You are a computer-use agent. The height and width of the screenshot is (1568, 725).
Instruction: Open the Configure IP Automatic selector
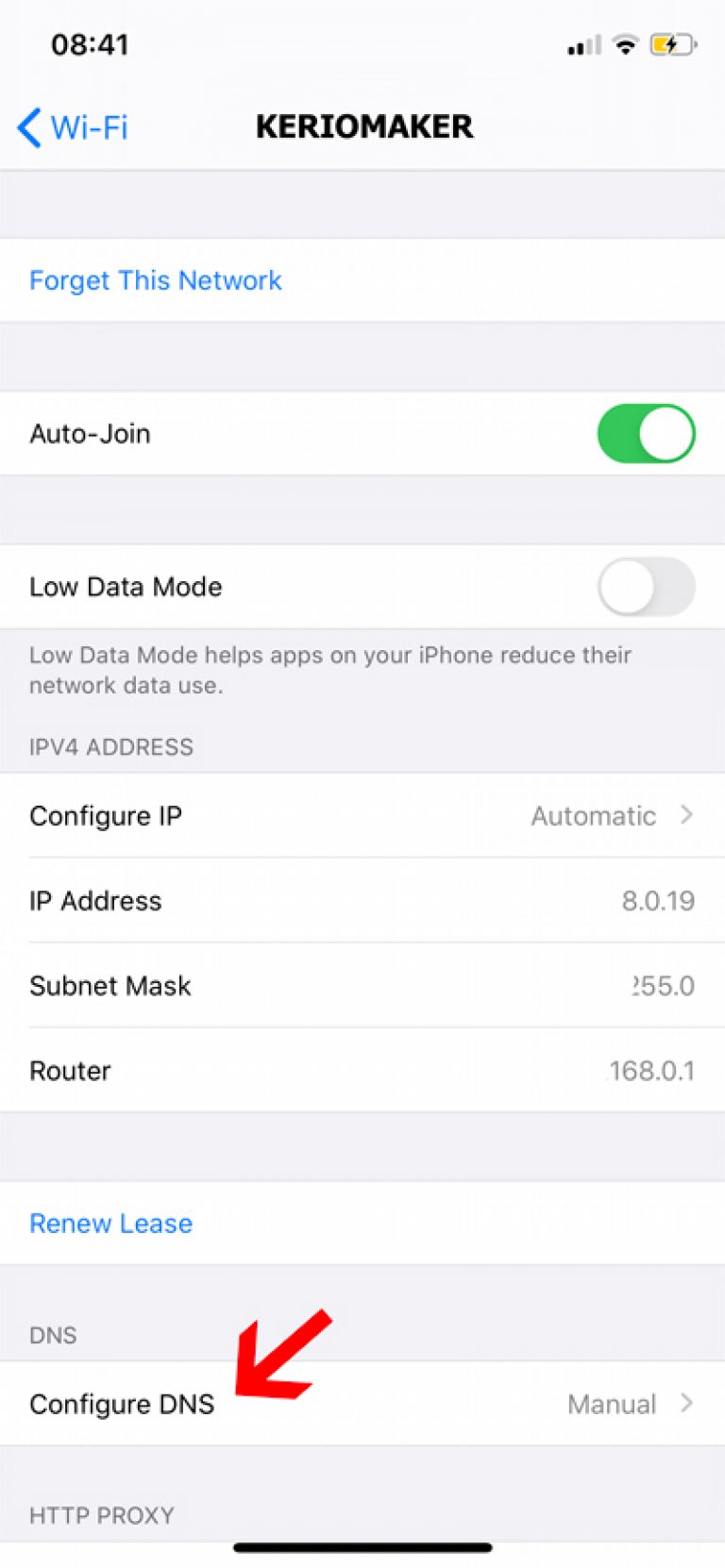pos(593,815)
